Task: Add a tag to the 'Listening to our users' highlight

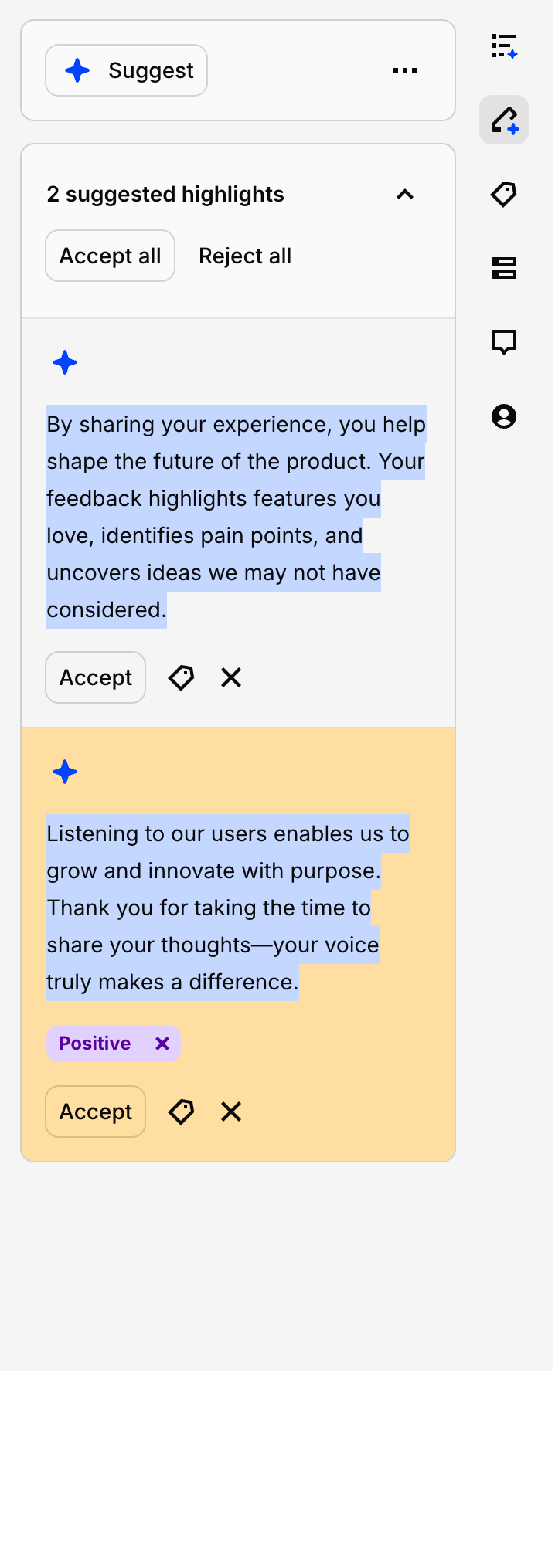Action: 181,1112
